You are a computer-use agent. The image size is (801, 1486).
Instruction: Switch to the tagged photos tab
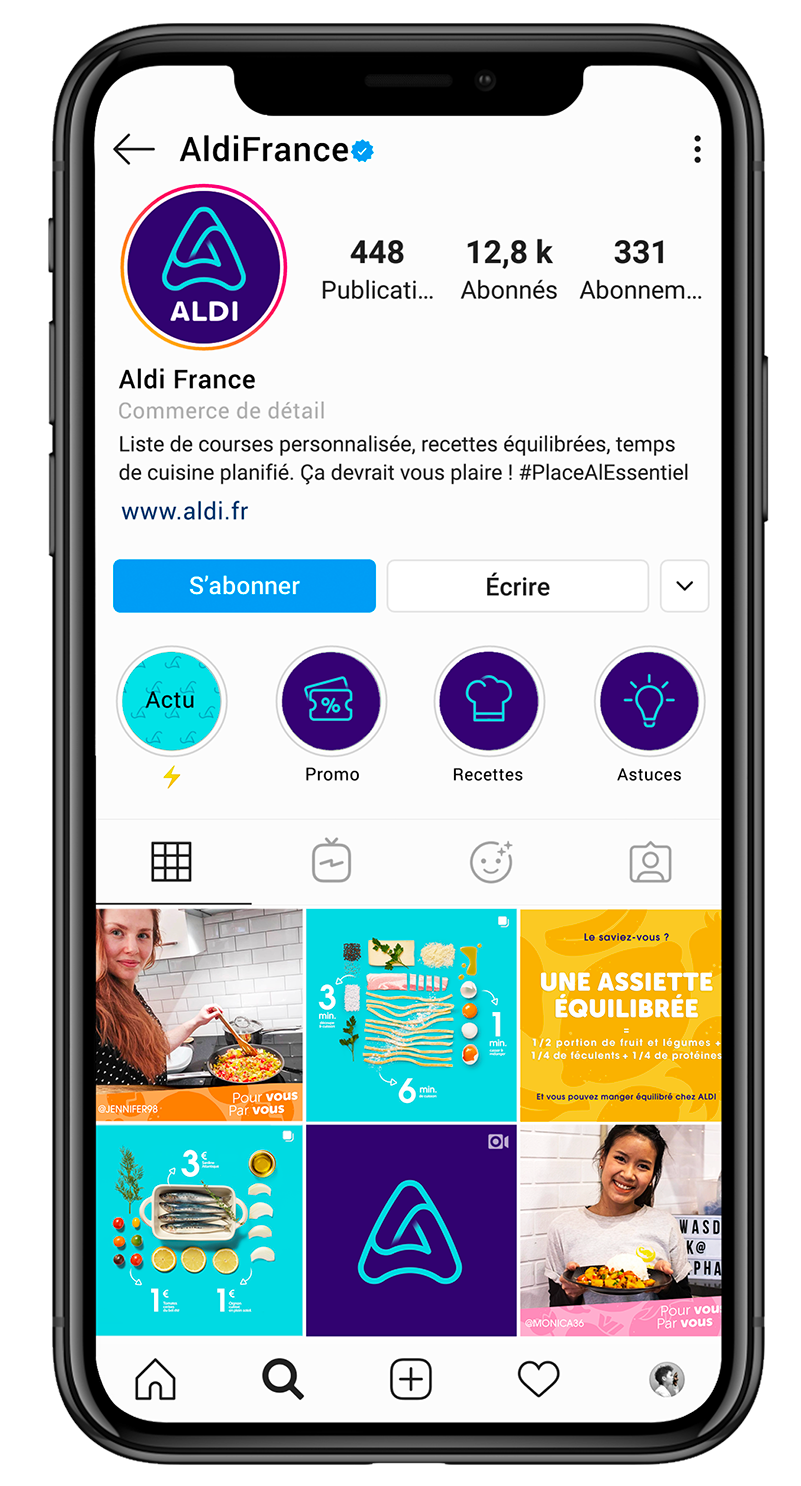coord(650,862)
